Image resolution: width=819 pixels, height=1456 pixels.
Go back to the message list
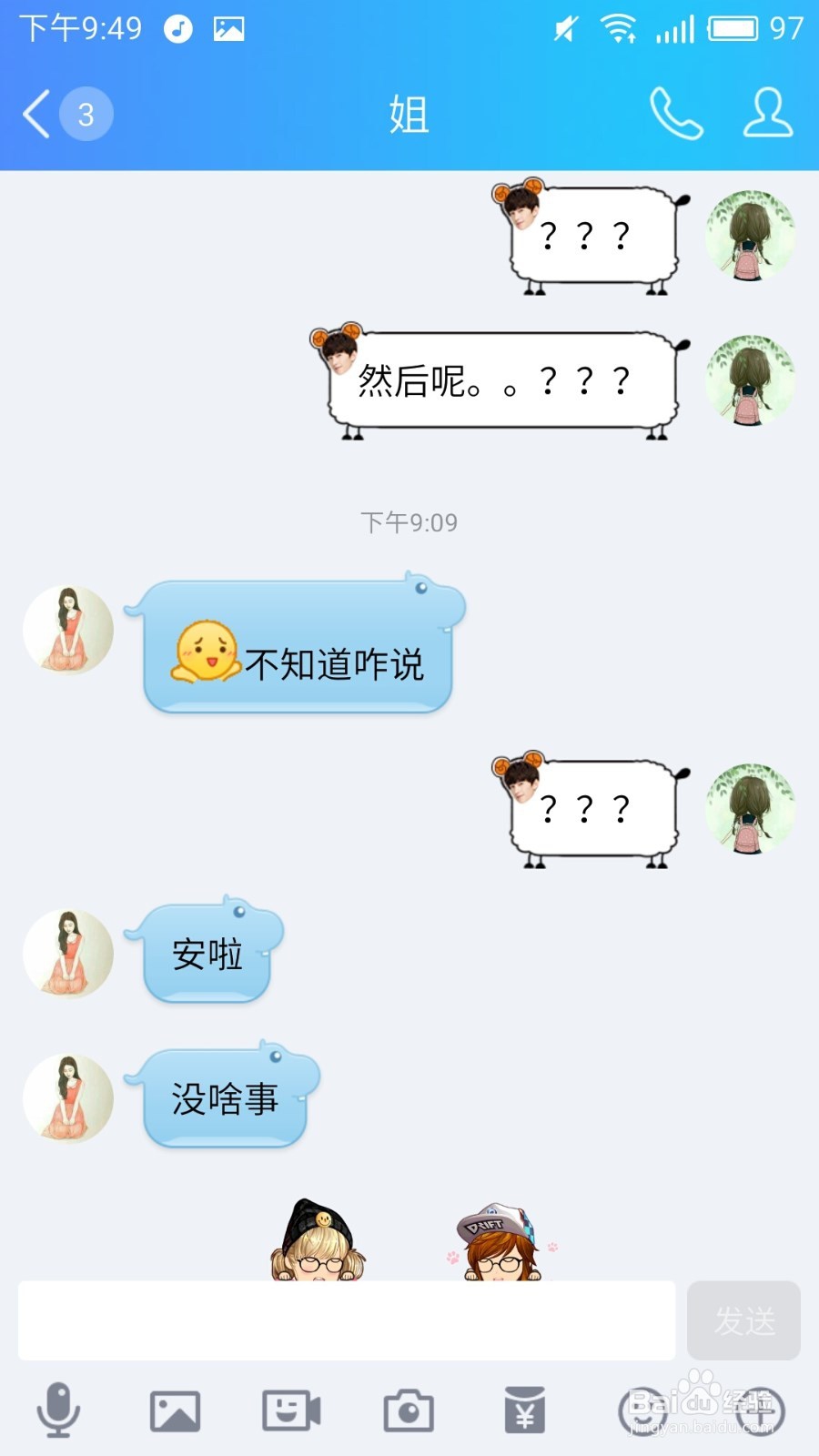click(x=38, y=115)
